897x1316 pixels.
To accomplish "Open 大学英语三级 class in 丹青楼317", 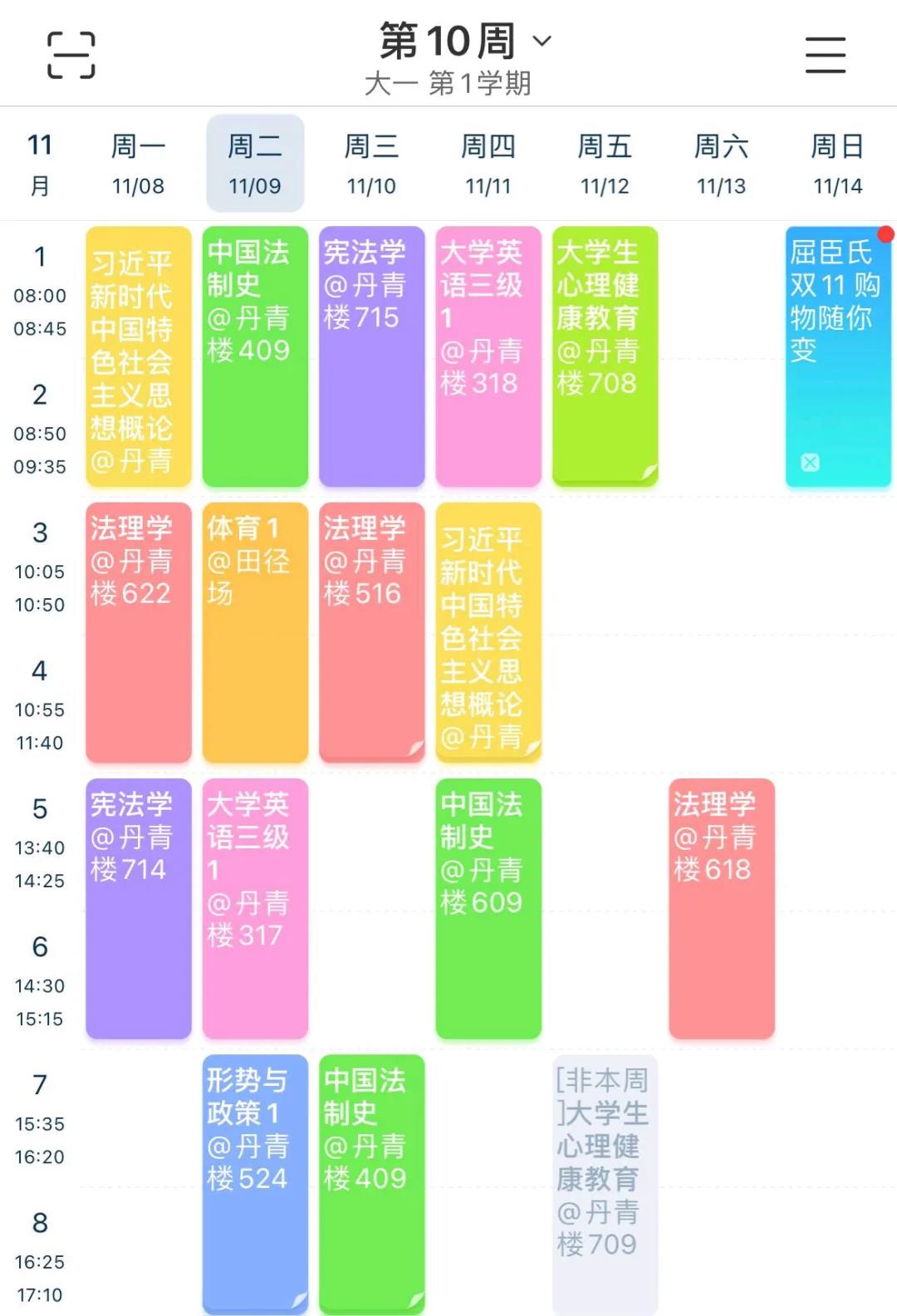I will pyautogui.click(x=254, y=908).
